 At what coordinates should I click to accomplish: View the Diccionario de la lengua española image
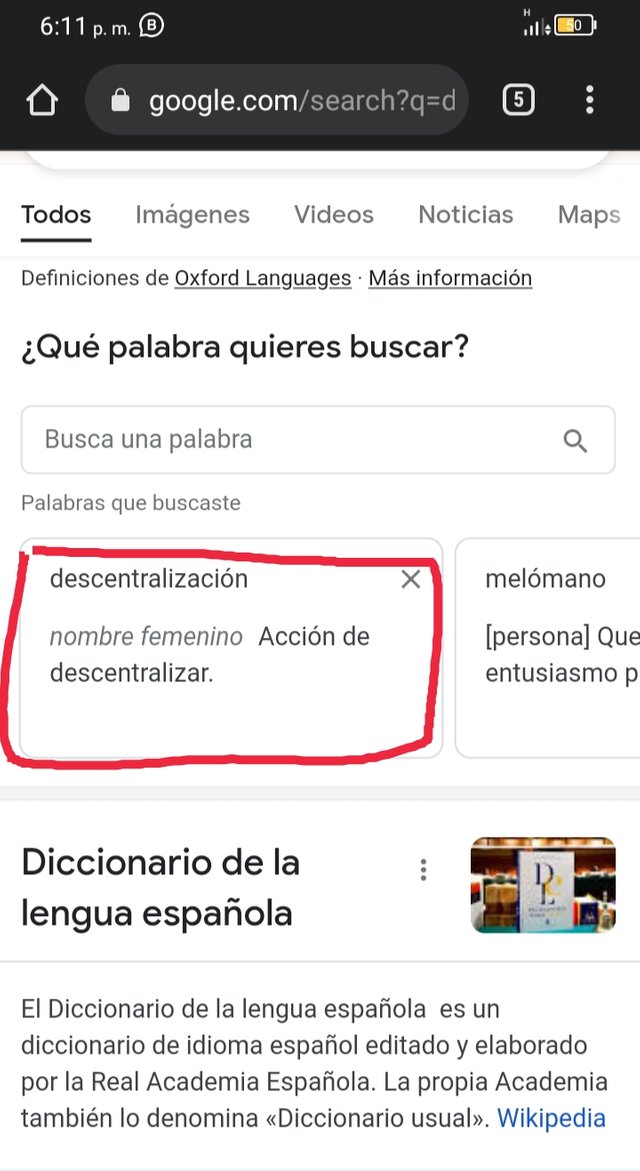pyautogui.click(x=543, y=885)
